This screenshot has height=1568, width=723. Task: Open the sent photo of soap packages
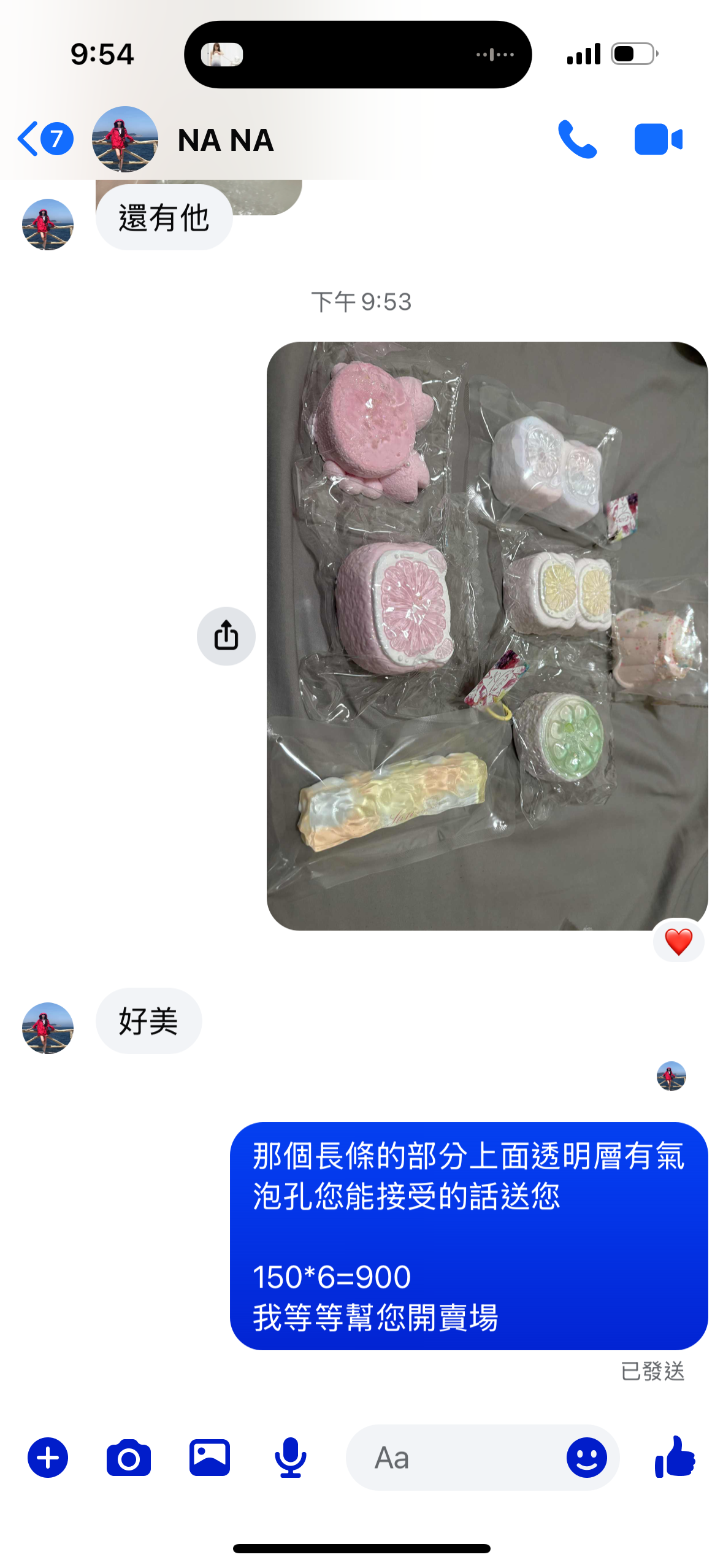pos(487,636)
